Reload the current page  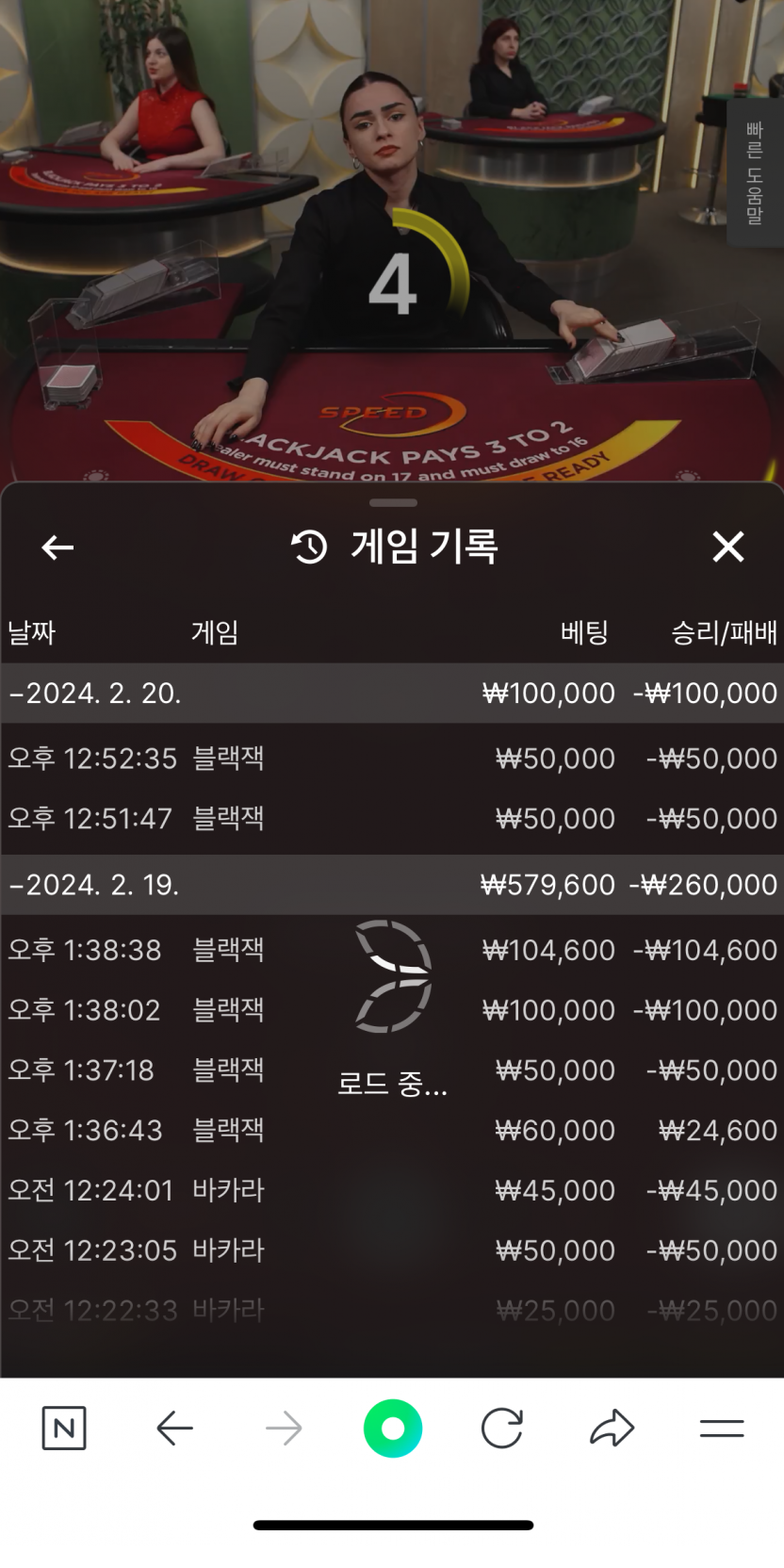pos(501,1429)
